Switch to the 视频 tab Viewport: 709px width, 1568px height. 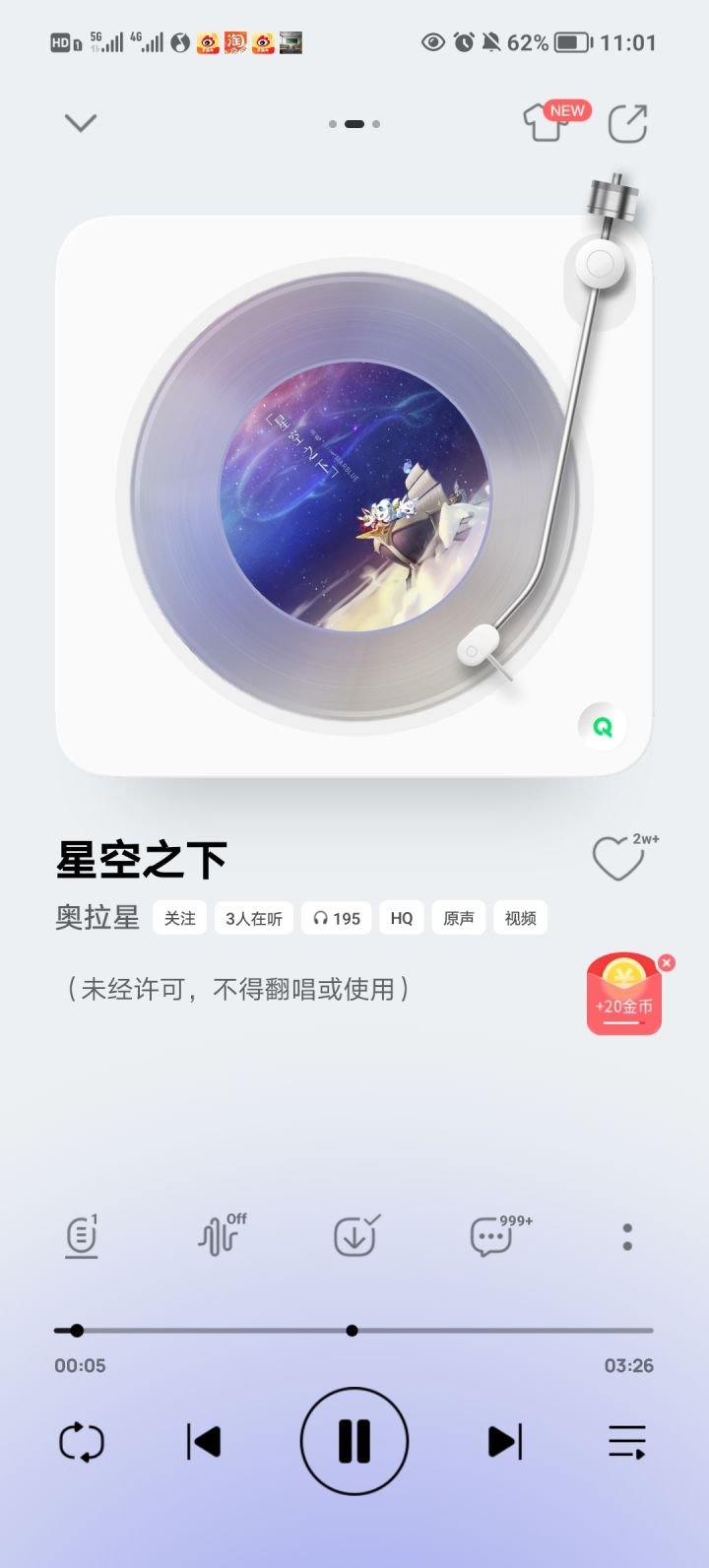click(520, 918)
